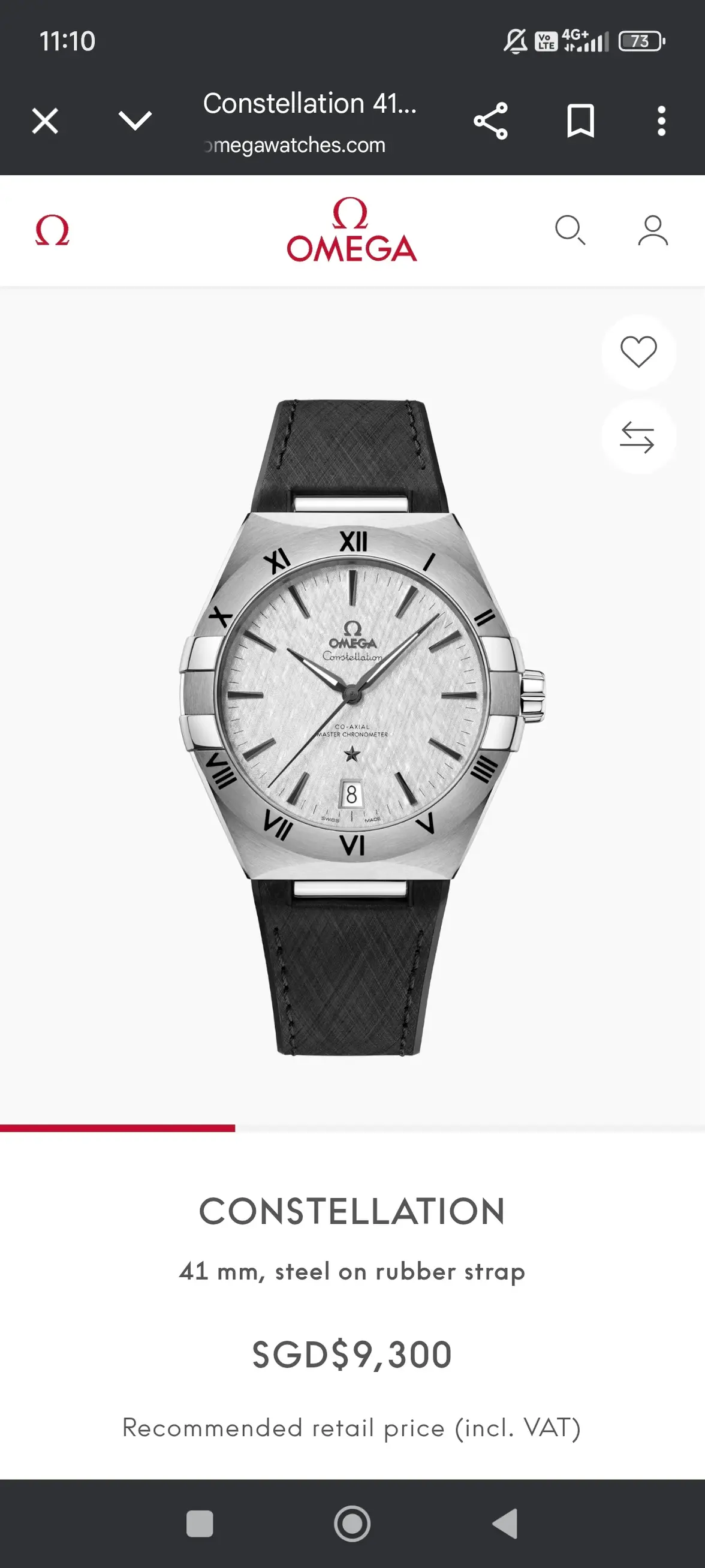This screenshot has width=705, height=1568.
Task: Collapse the custom tab with down chevron
Action: click(135, 120)
